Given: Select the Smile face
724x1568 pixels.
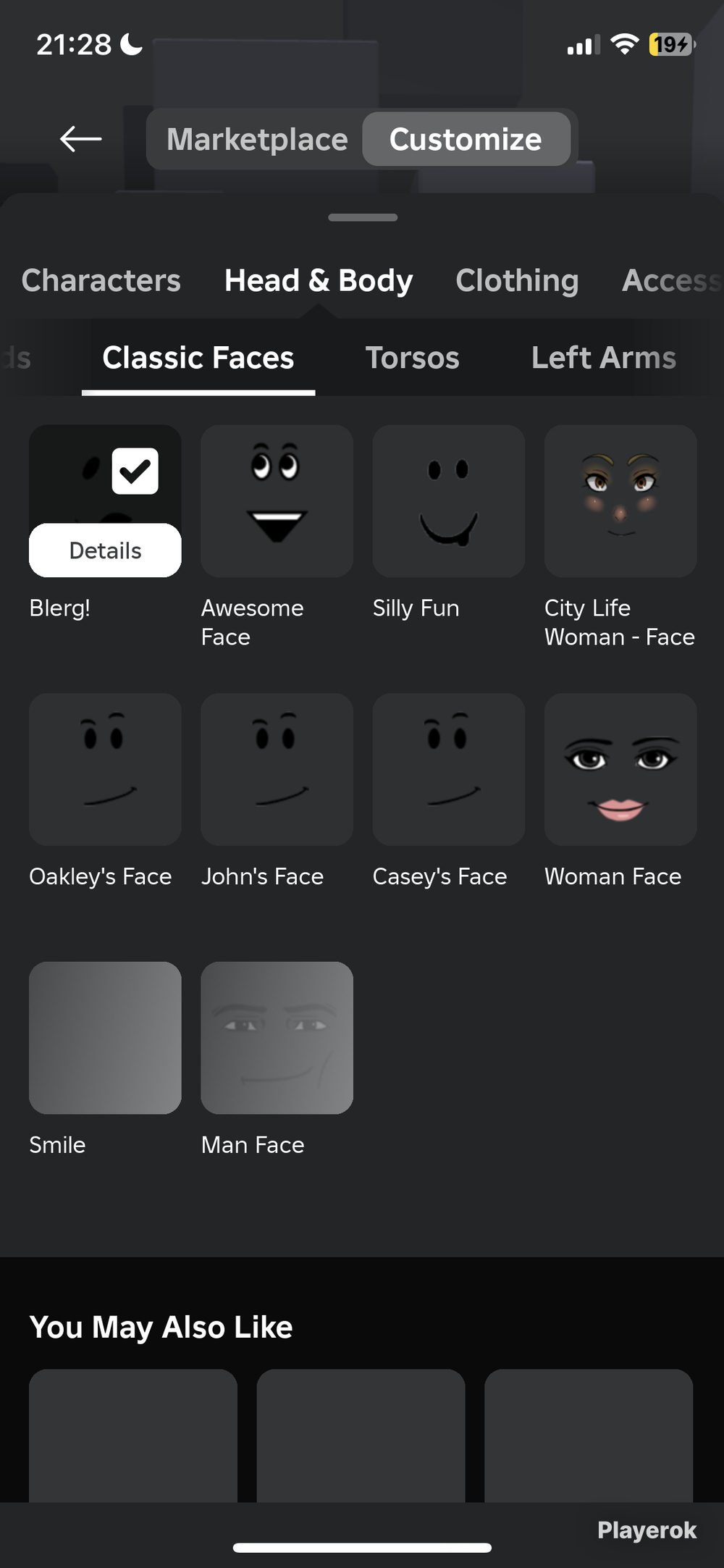Looking at the screenshot, I should (x=105, y=1038).
